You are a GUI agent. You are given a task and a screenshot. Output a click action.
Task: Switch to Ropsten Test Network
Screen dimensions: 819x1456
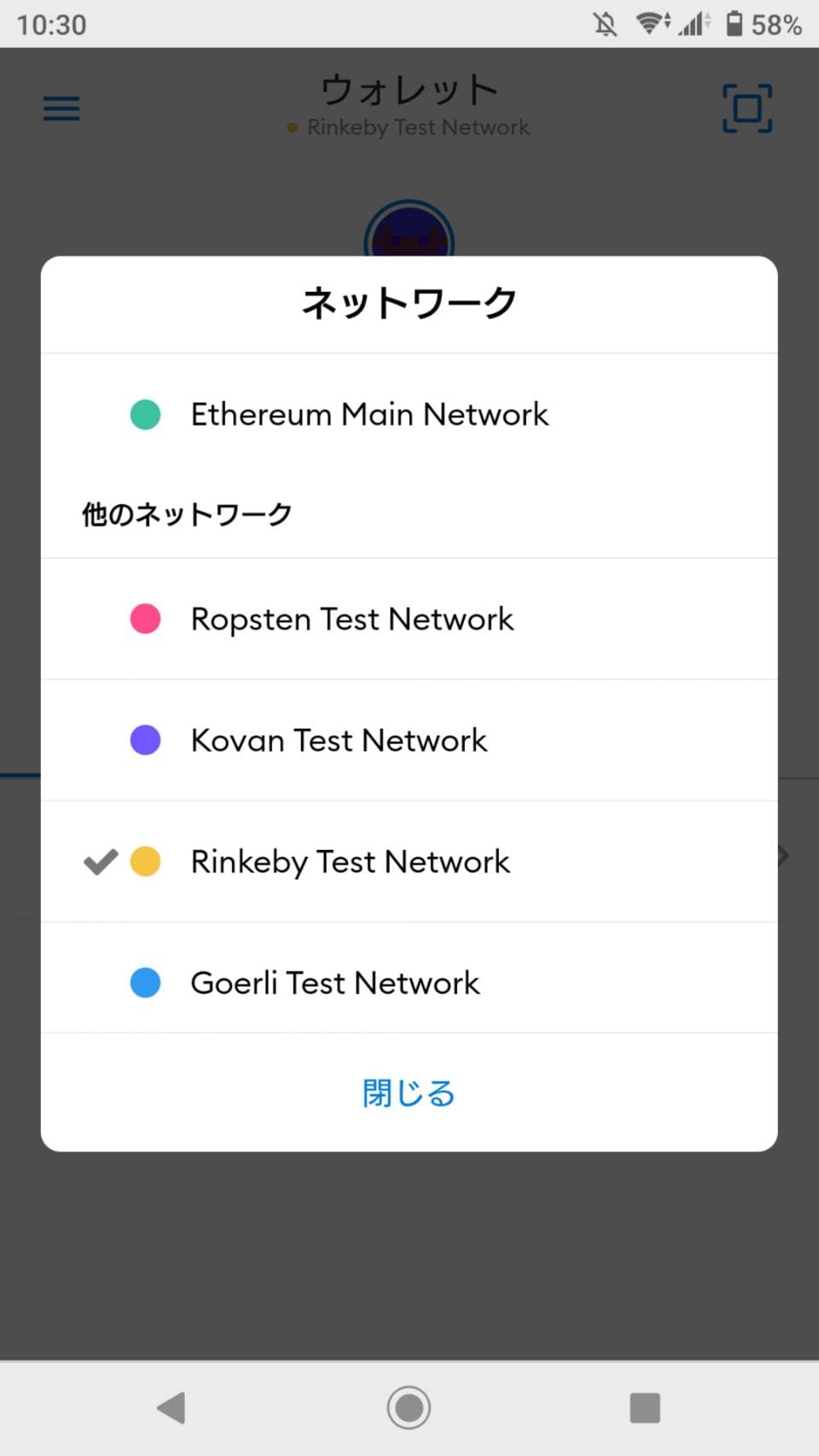(x=409, y=619)
